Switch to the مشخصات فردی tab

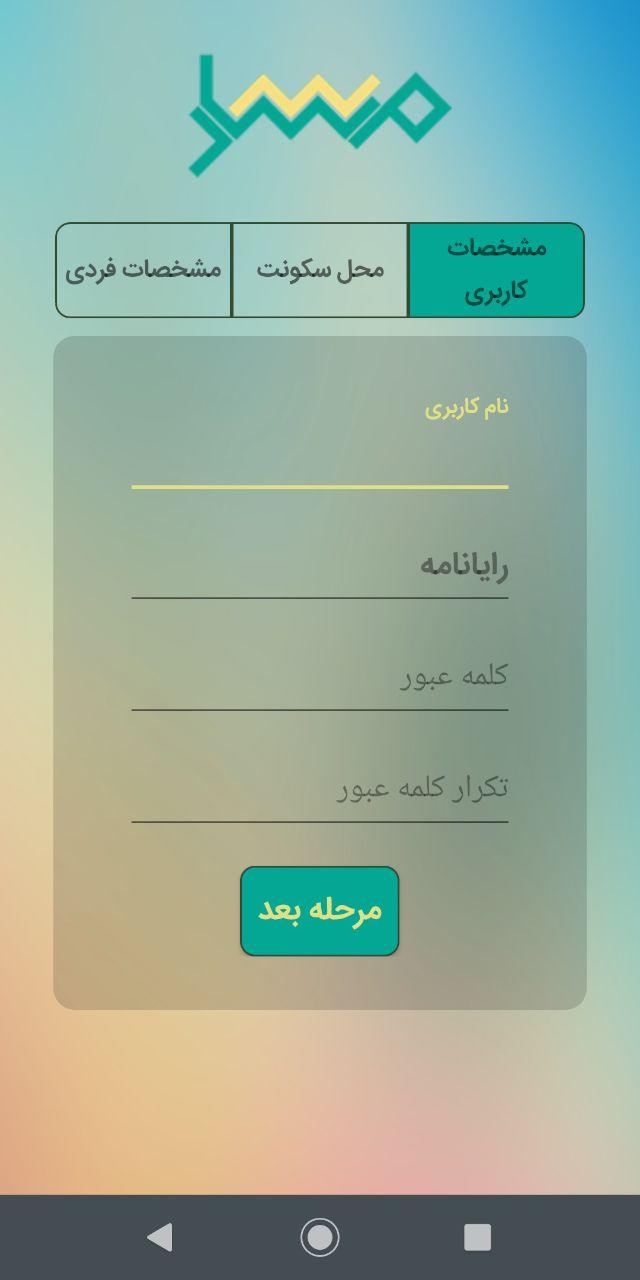(x=144, y=270)
